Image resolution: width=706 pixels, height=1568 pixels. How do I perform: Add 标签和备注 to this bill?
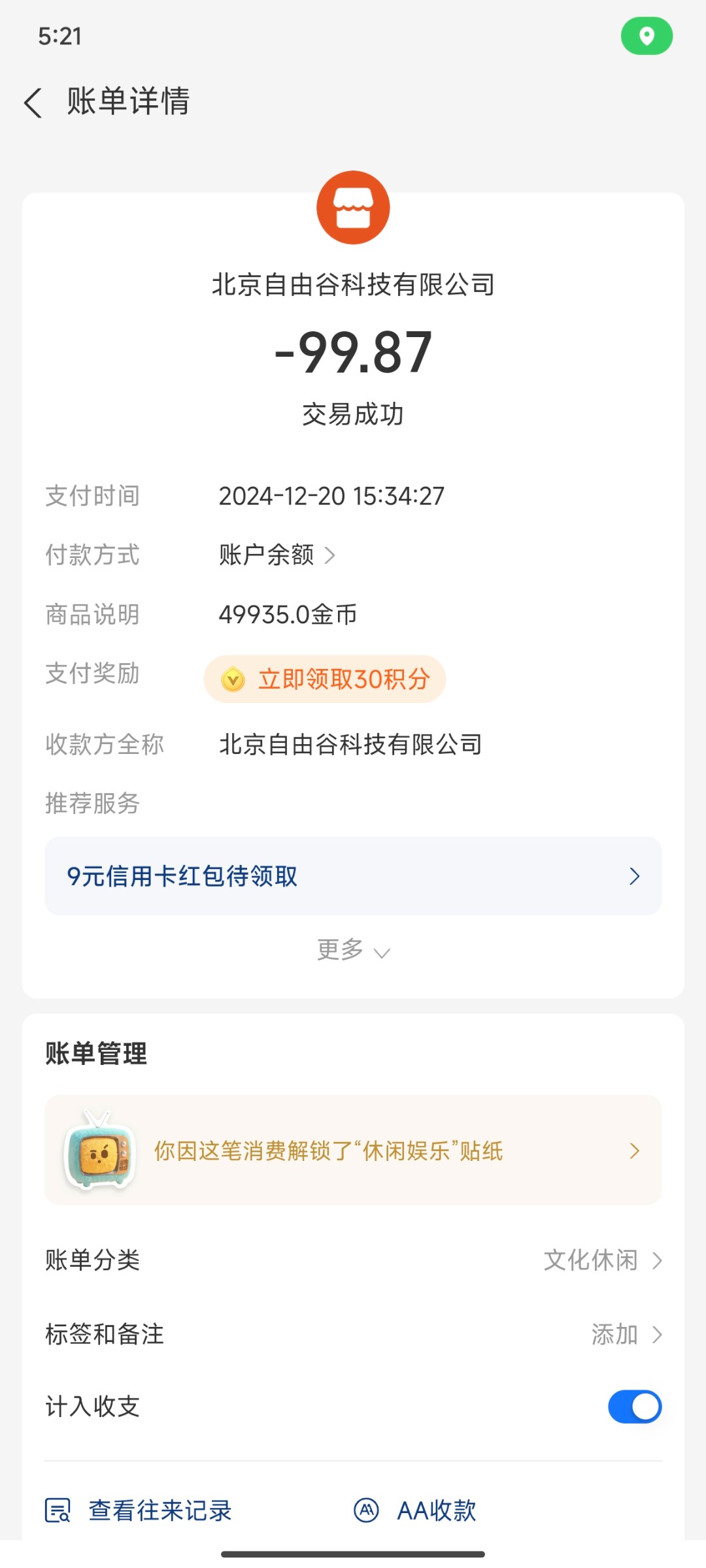(x=353, y=1334)
